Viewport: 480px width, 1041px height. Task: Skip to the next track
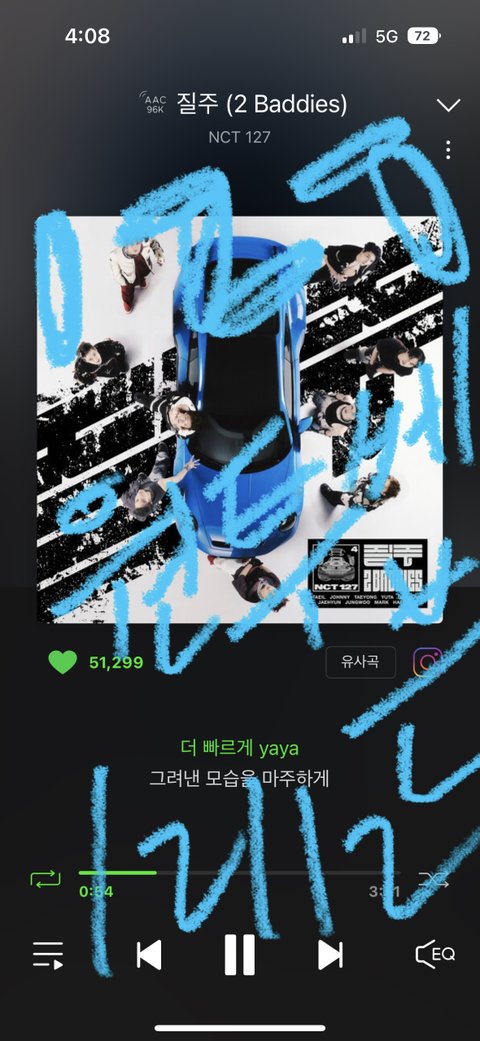(x=331, y=955)
